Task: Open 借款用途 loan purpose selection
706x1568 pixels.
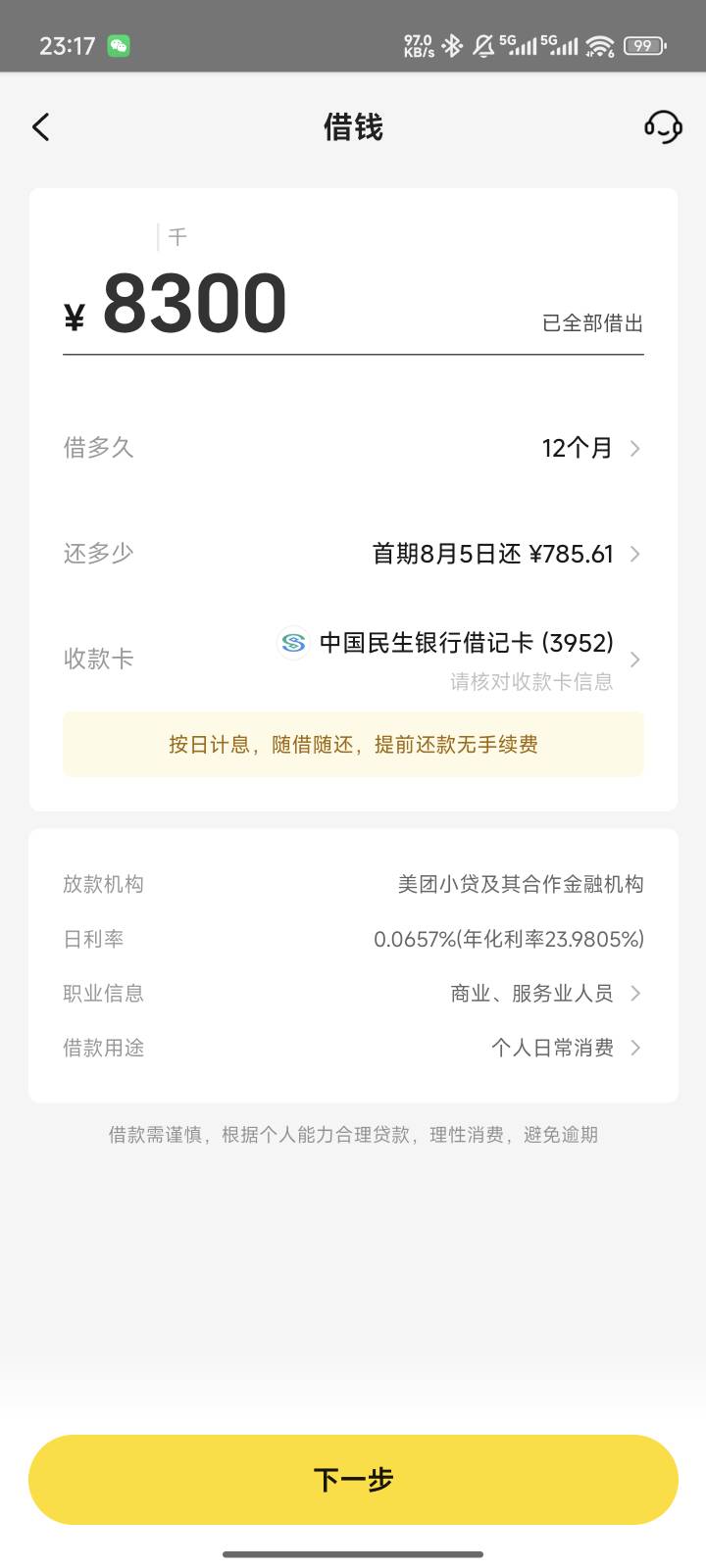Action: click(353, 1048)
